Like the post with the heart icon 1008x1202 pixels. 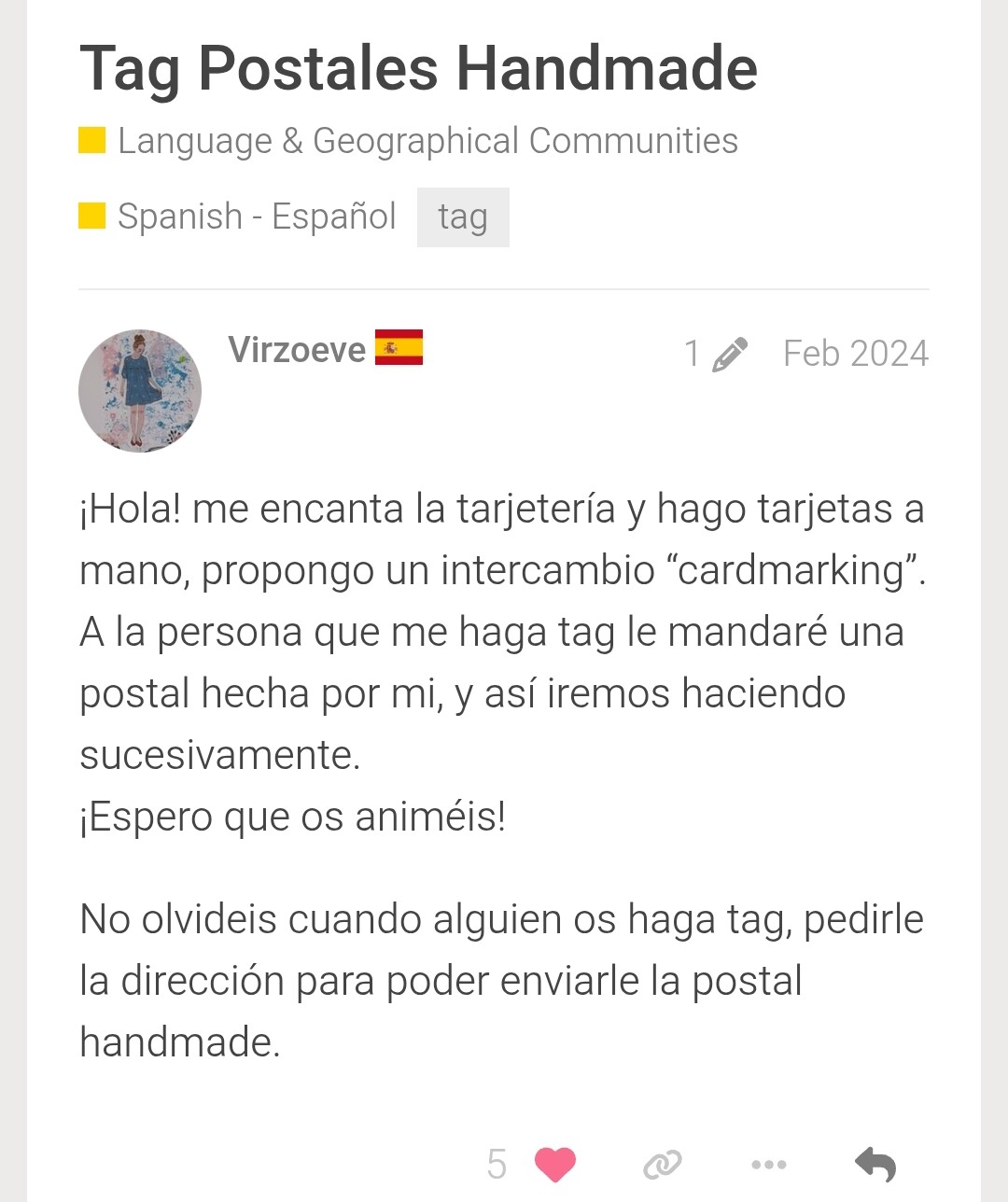tap(555, 1165)
